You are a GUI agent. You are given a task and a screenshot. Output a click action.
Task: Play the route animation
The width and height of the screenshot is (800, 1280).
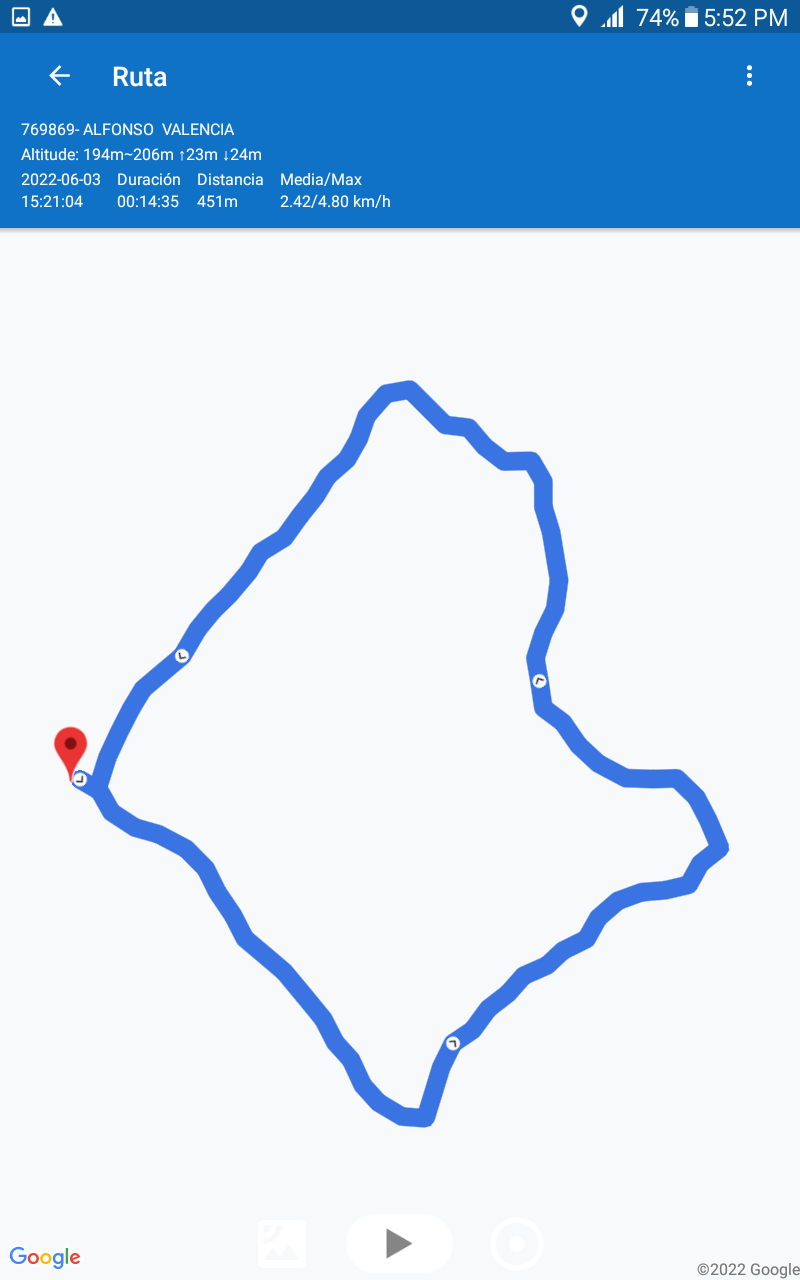399,1243
